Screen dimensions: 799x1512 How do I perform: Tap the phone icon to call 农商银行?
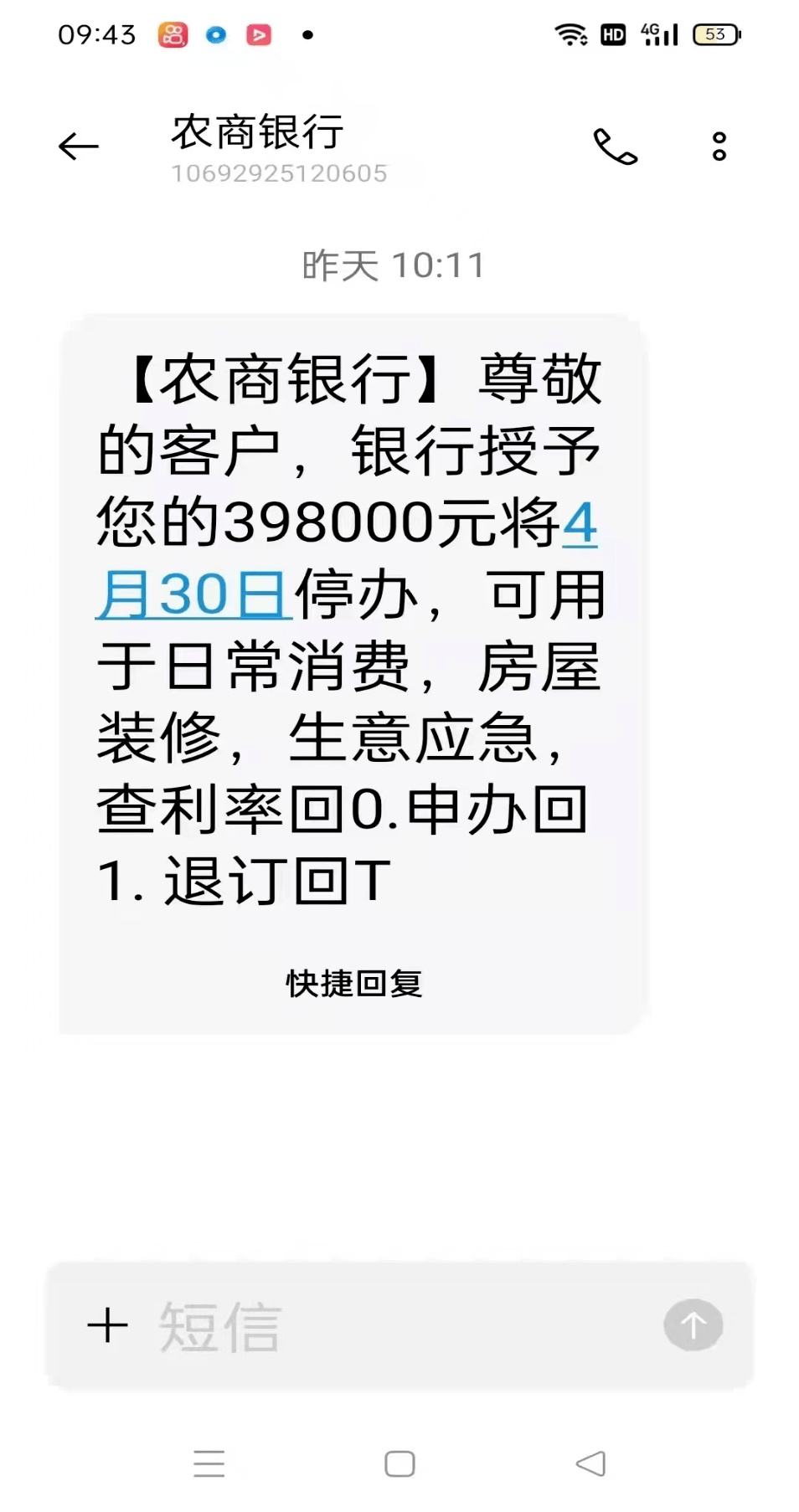tap(616, 146)
